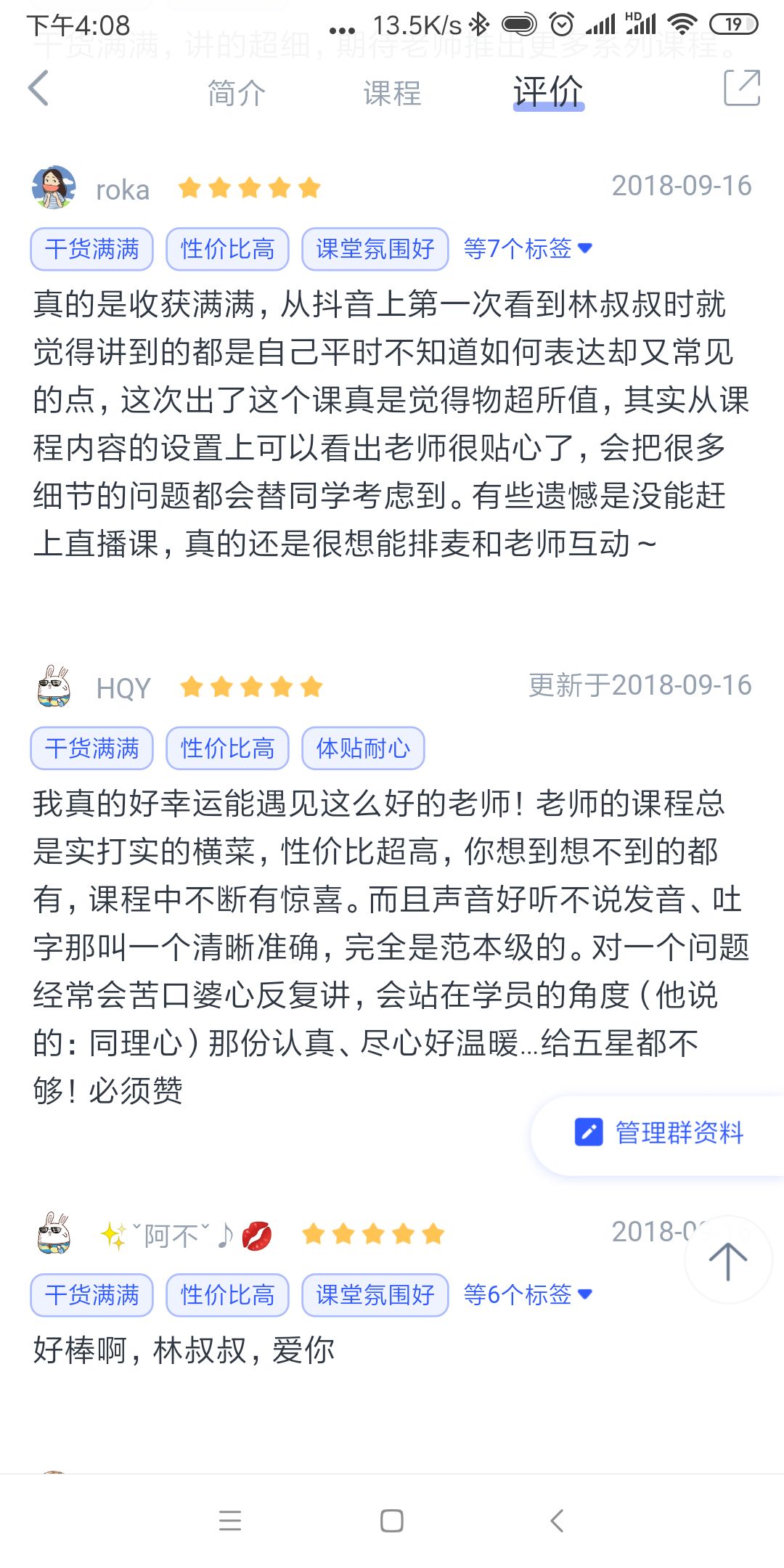Expand 等7个标签 in roka's review
The width and height of the screenshot is (784, 1568).
(528, 249)
